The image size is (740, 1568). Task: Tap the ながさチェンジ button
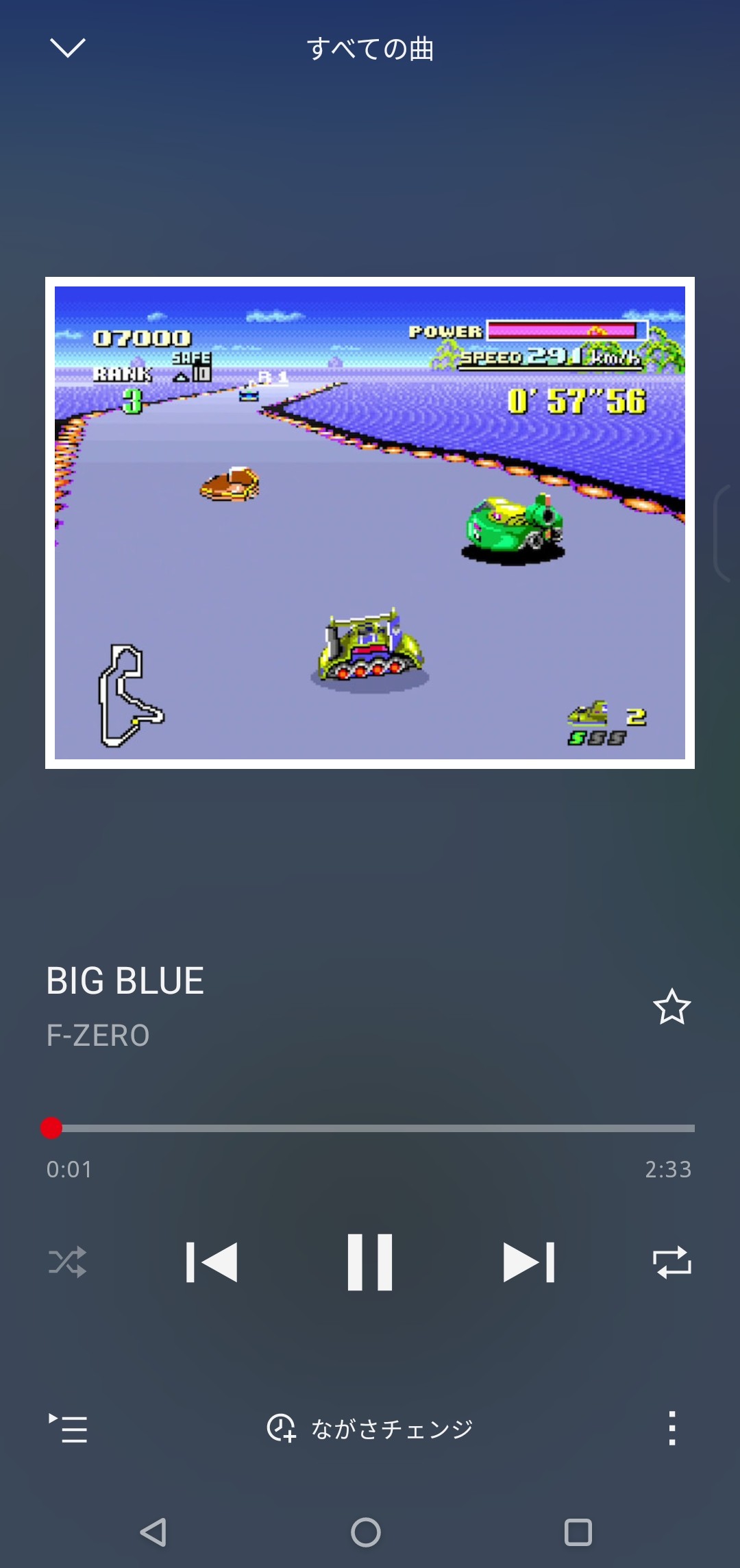click(x=370, y=1429)
